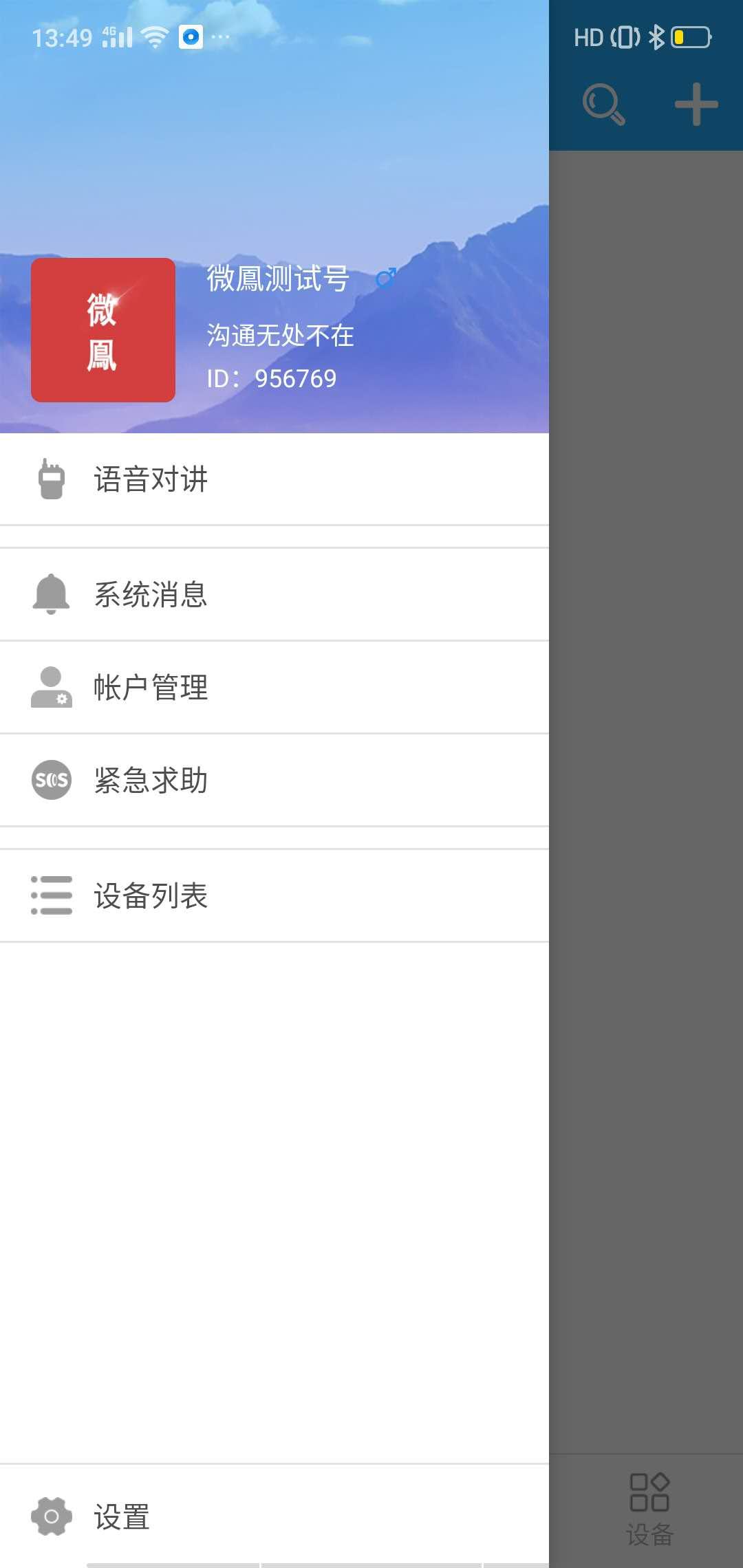Image resolution: width=743 pixels, height=1568 pixels.
Task: Tap the person icon next to 帐户管理
Action: point(51,687)
